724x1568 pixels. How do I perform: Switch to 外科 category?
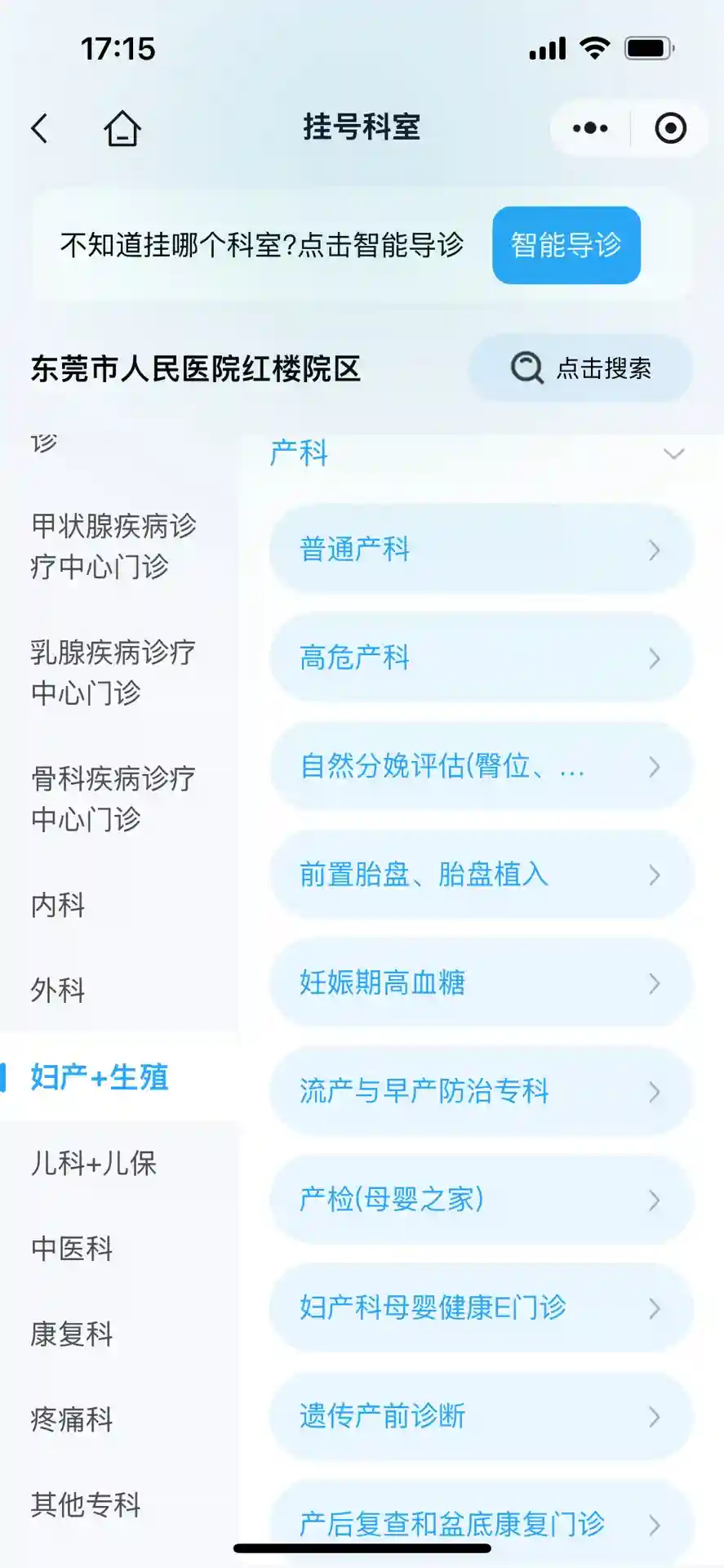pos(58,991)
